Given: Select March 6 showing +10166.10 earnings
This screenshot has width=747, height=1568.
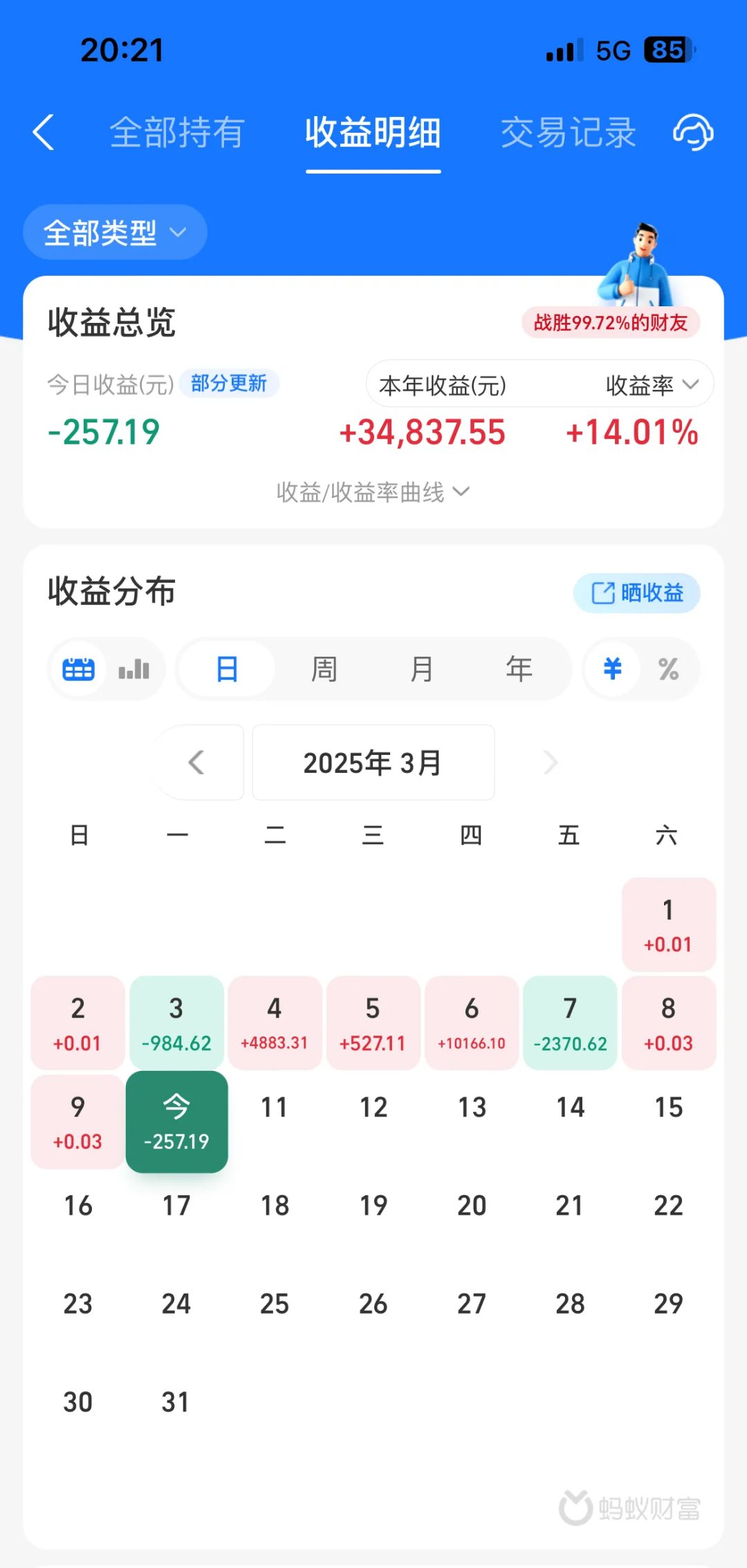Looking at the screenshot, I should (x=472, y=1023).
